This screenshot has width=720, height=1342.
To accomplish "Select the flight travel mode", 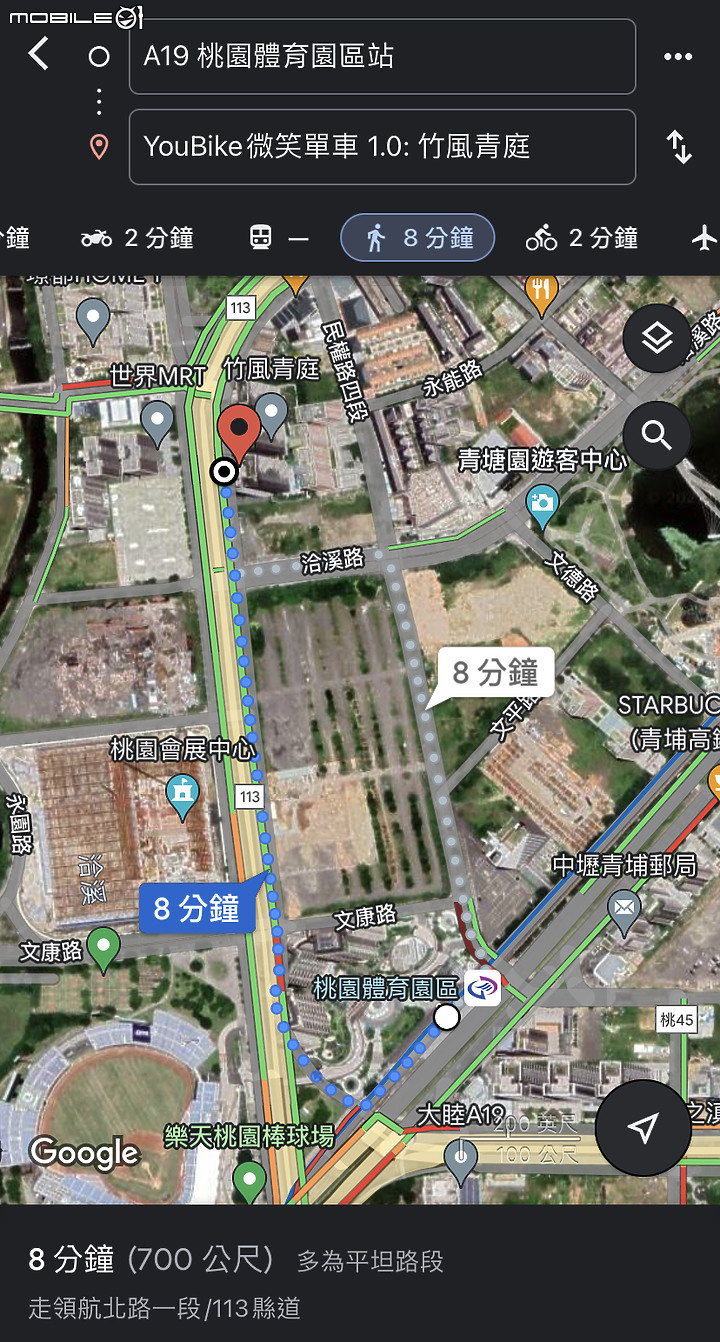I will coord(704,238).
